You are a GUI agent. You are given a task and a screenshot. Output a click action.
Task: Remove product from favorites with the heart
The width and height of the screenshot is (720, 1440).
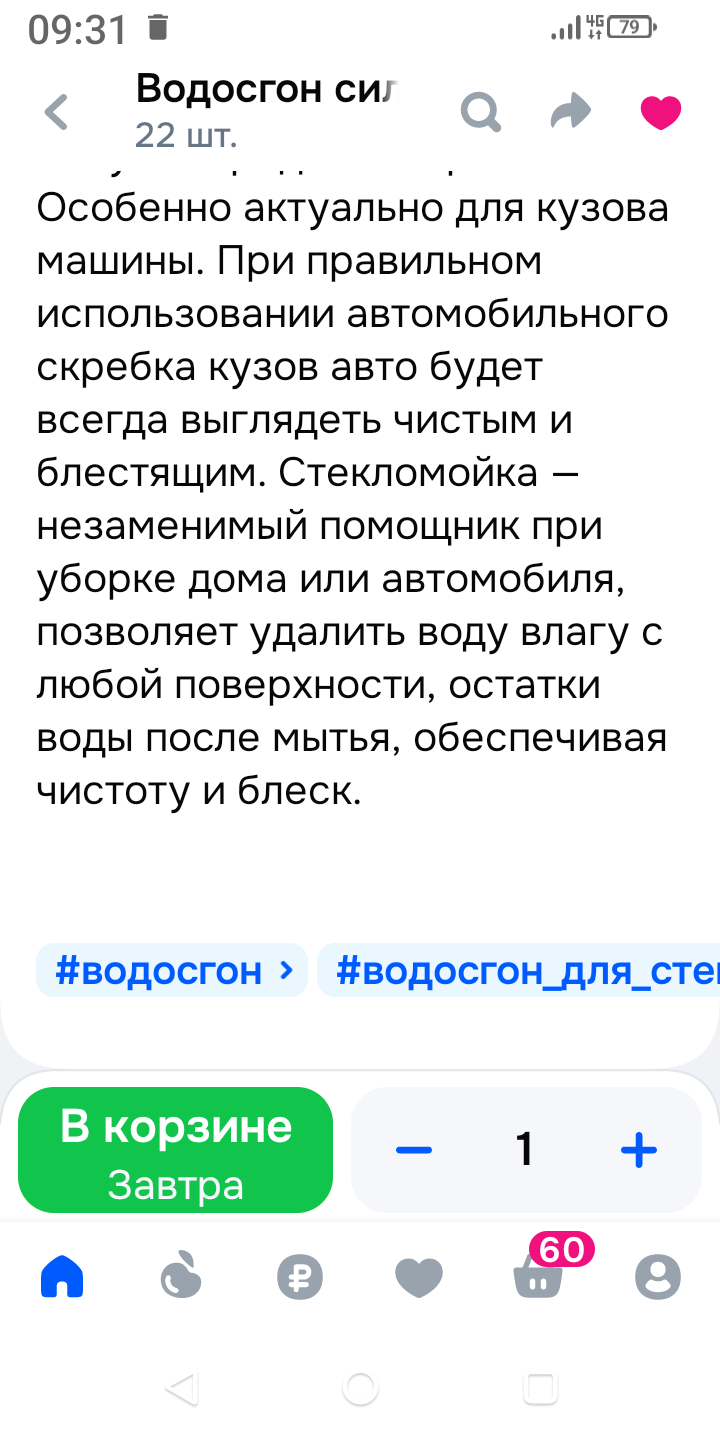660,112
